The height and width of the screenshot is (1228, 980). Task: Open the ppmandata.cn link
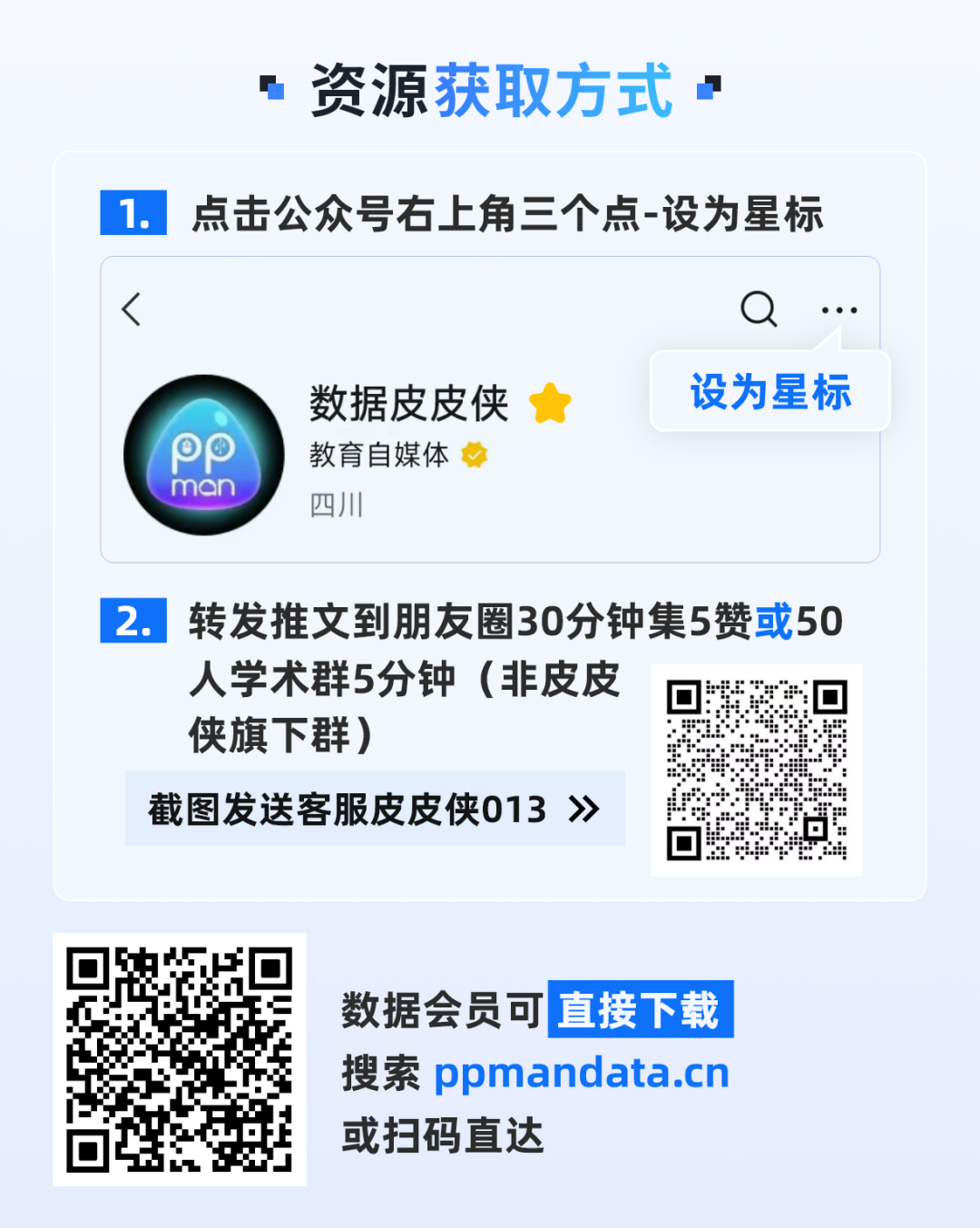click(x=582, y=1074)
